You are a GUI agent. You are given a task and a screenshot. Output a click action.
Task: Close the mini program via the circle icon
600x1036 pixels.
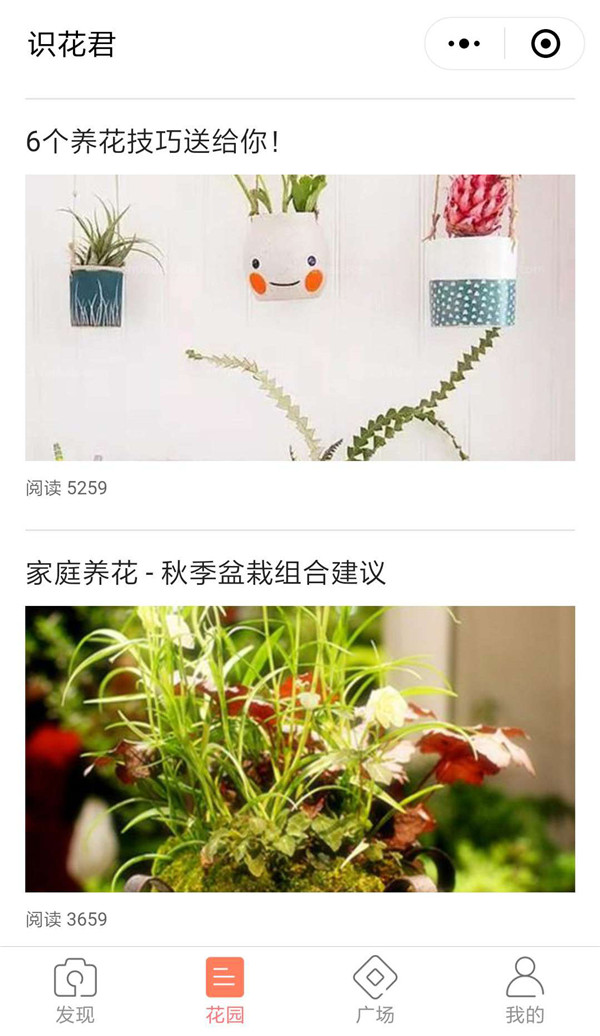[x=545, y=44]
